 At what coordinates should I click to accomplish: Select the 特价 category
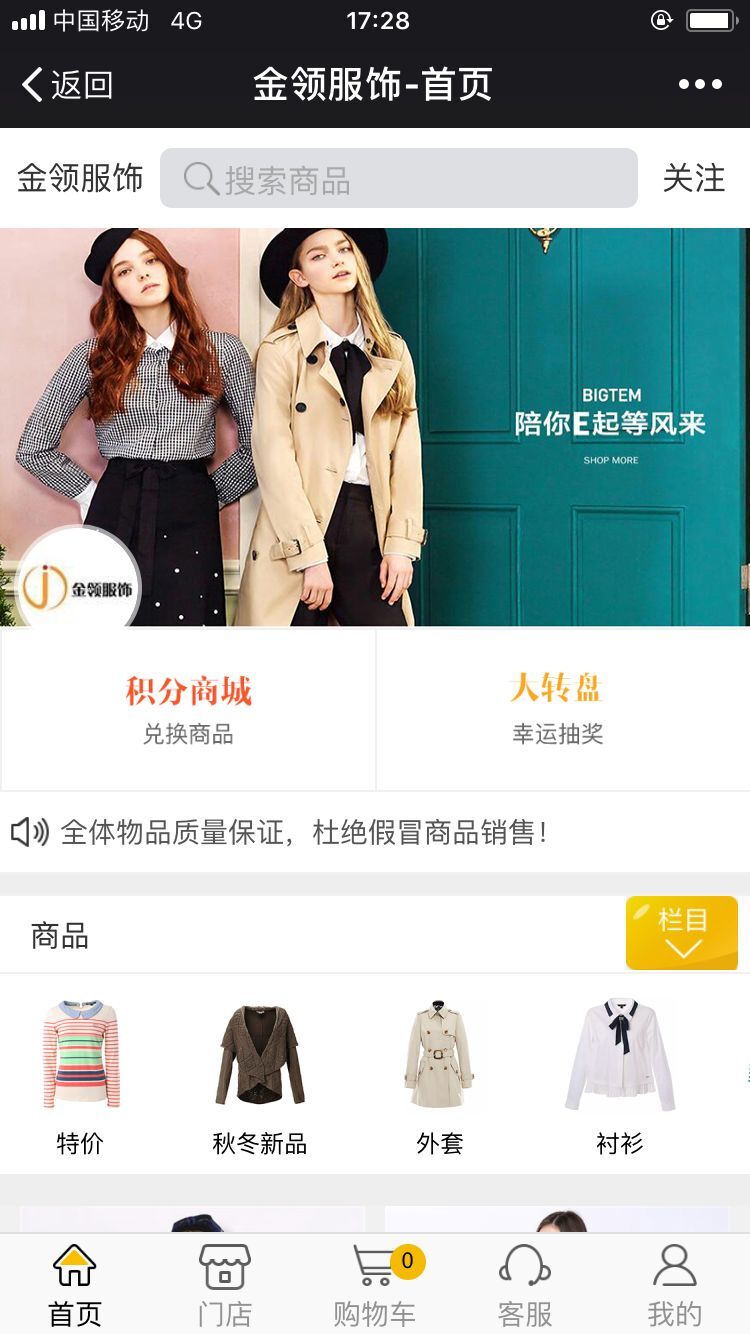pos(80,1075)
